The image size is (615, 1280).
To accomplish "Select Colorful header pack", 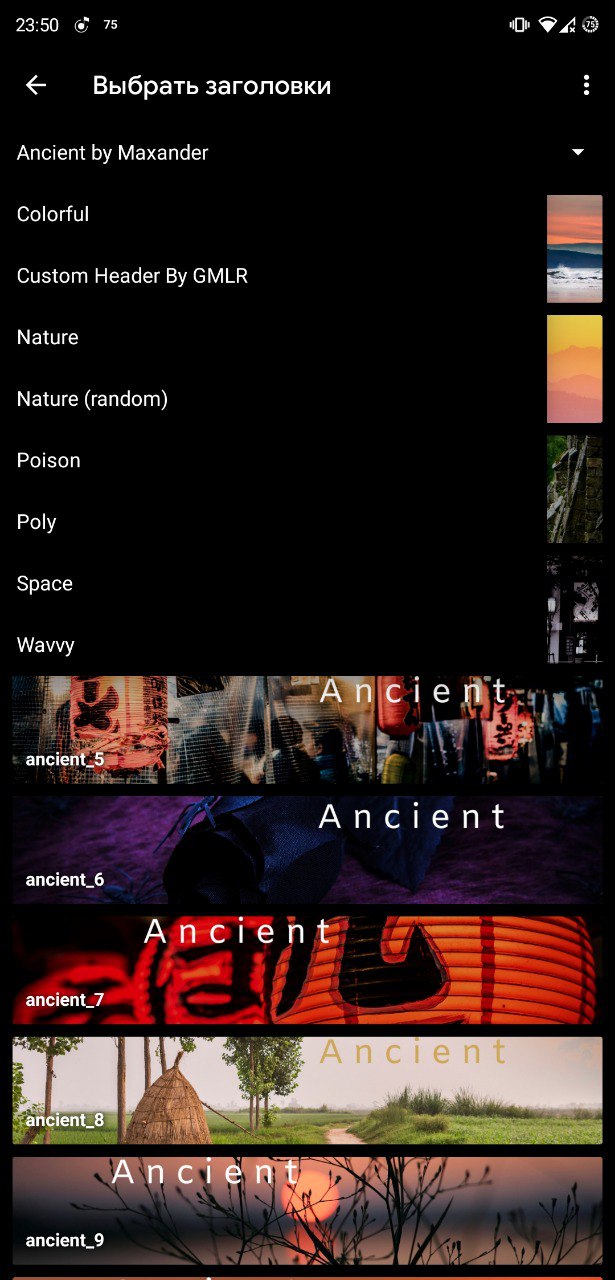I will [x=53, y=214].
